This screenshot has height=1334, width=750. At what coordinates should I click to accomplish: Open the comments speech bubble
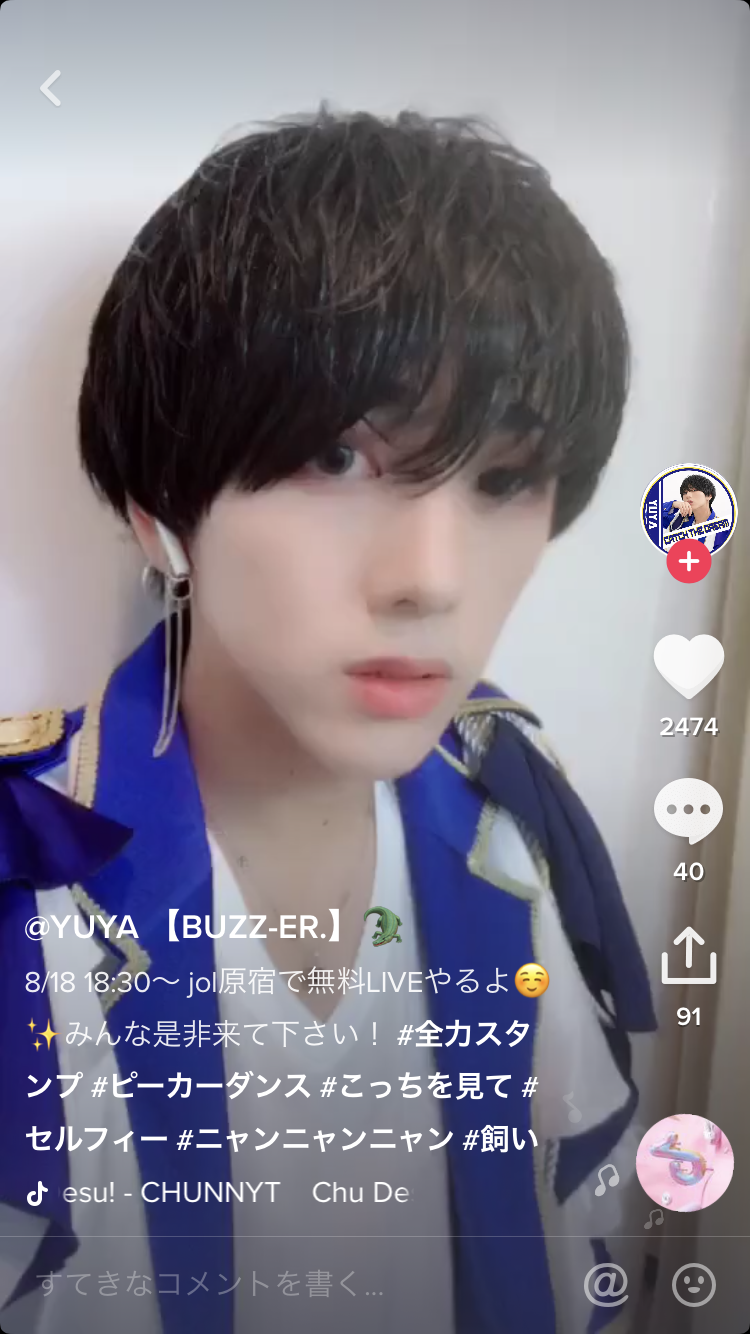(688, 812)
